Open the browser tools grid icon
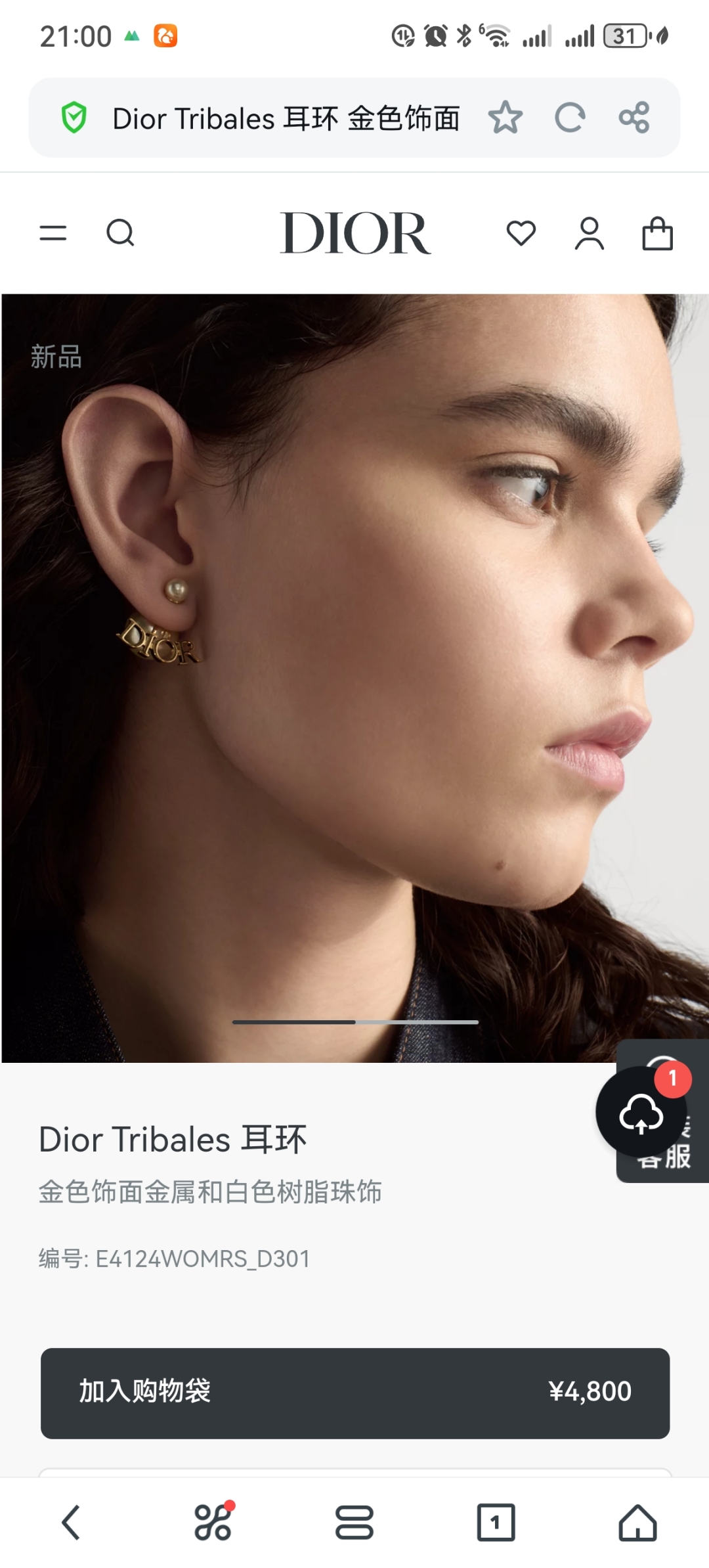709x1568 pixels. (213, 1523)
